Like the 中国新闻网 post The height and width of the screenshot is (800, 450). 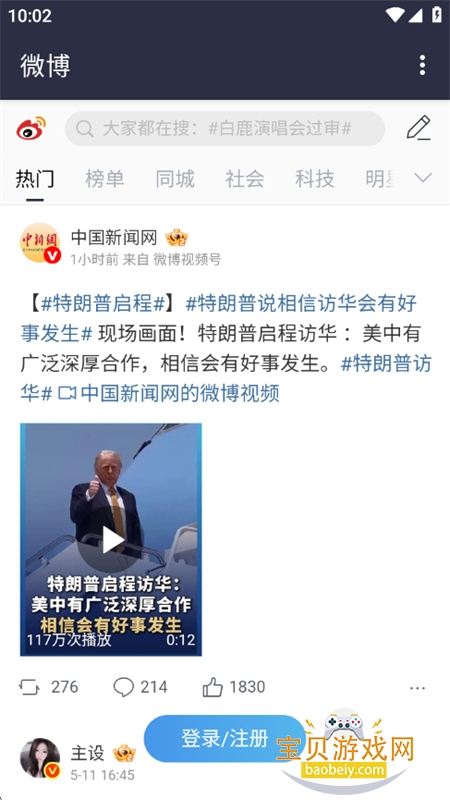tap(234, 687)
